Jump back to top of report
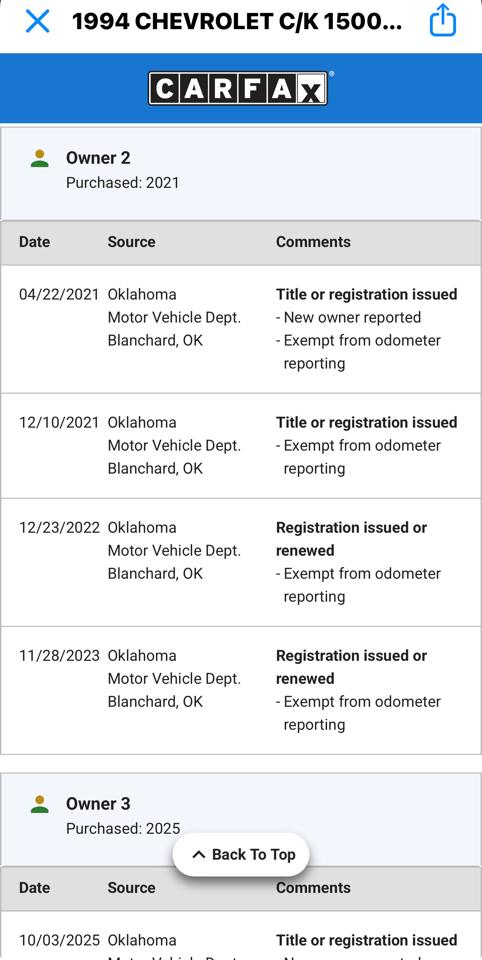The width and height of the screenshot is (482, 960). point(241,855)
